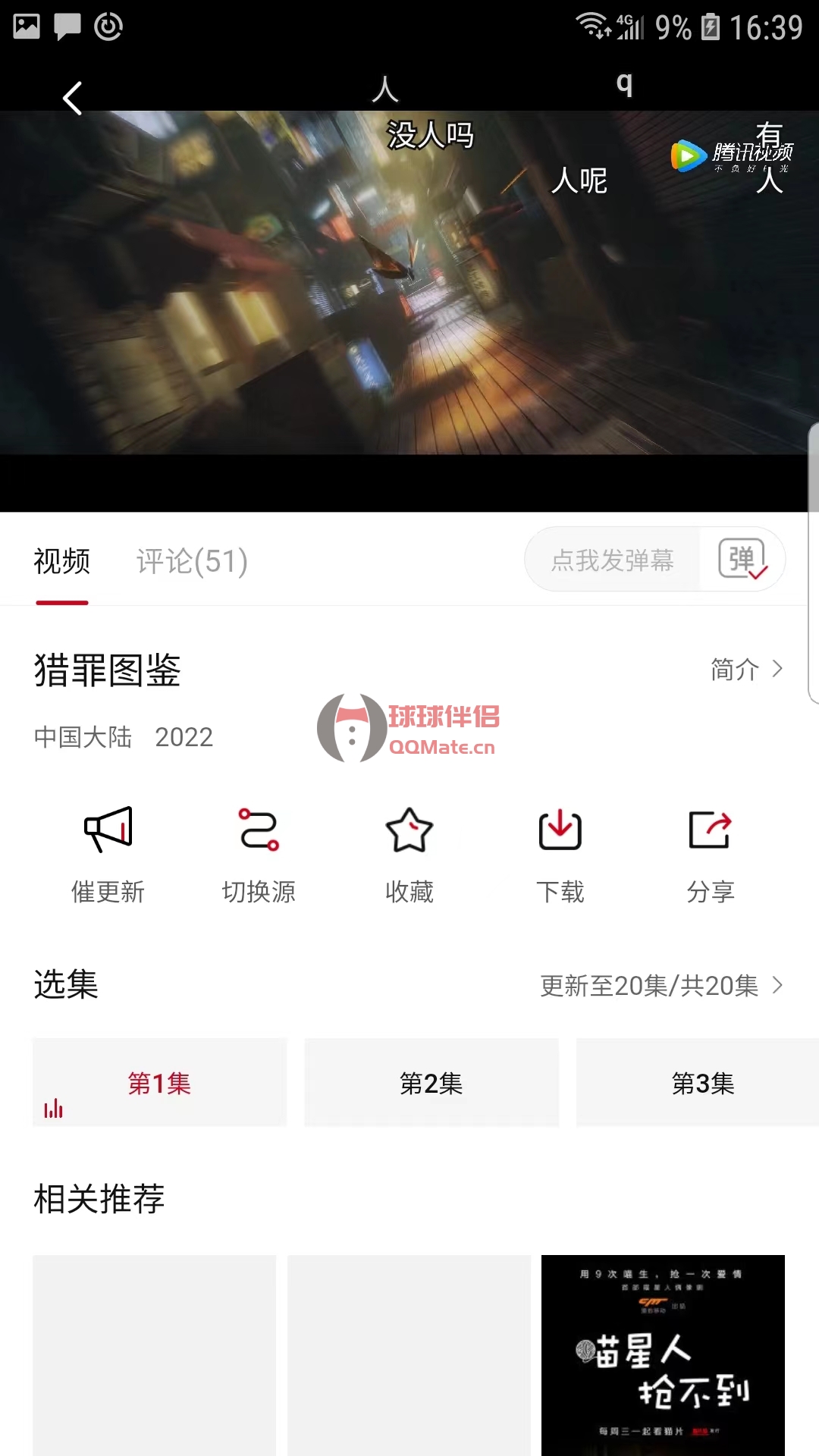Screen dimensions: 819x1456
Task: Play episode 第1集
Action: (159, 1084)
